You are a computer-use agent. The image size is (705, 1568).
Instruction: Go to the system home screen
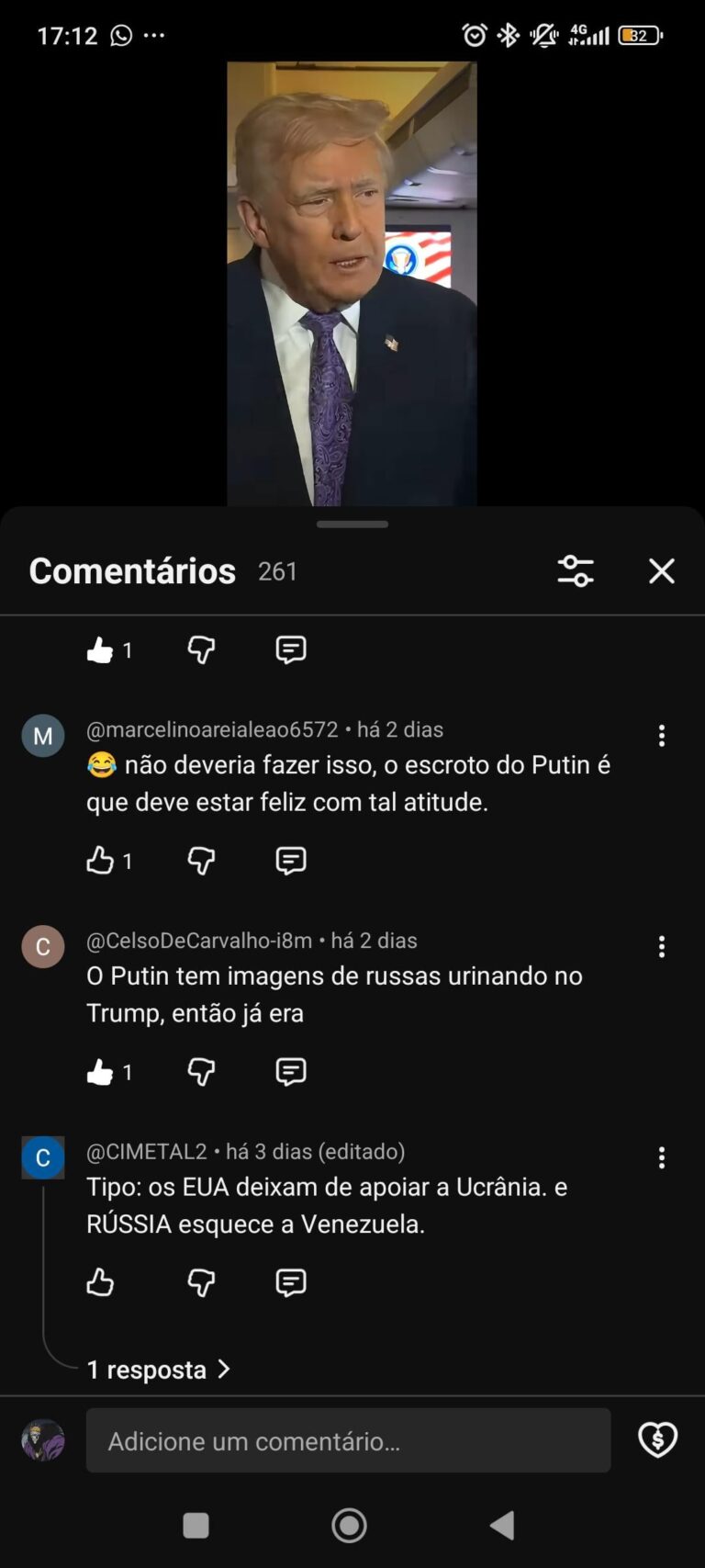(349, 1526)
